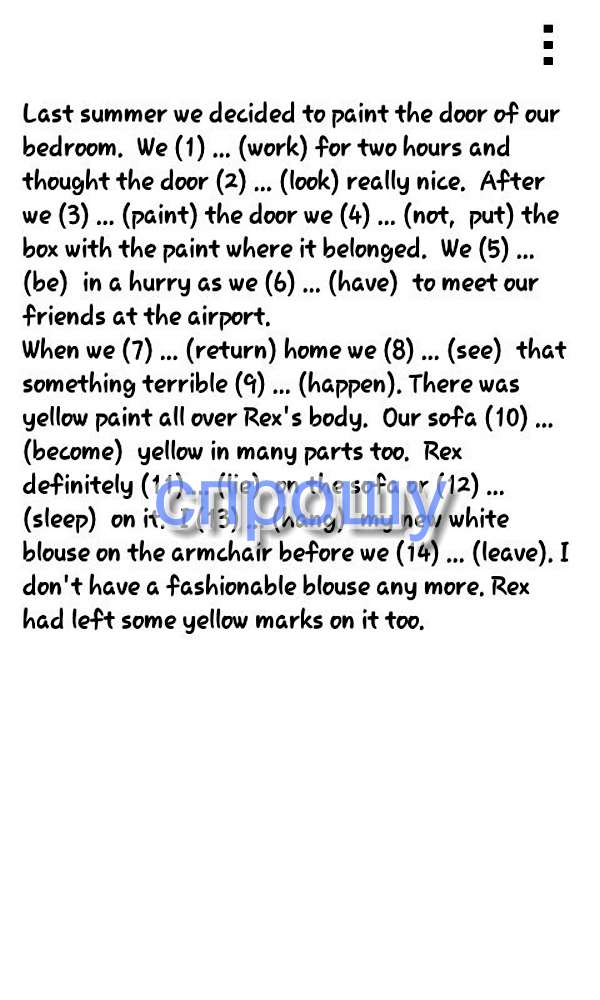
Task: Open the three-dot overflow menu
Action: pos(548,45)
